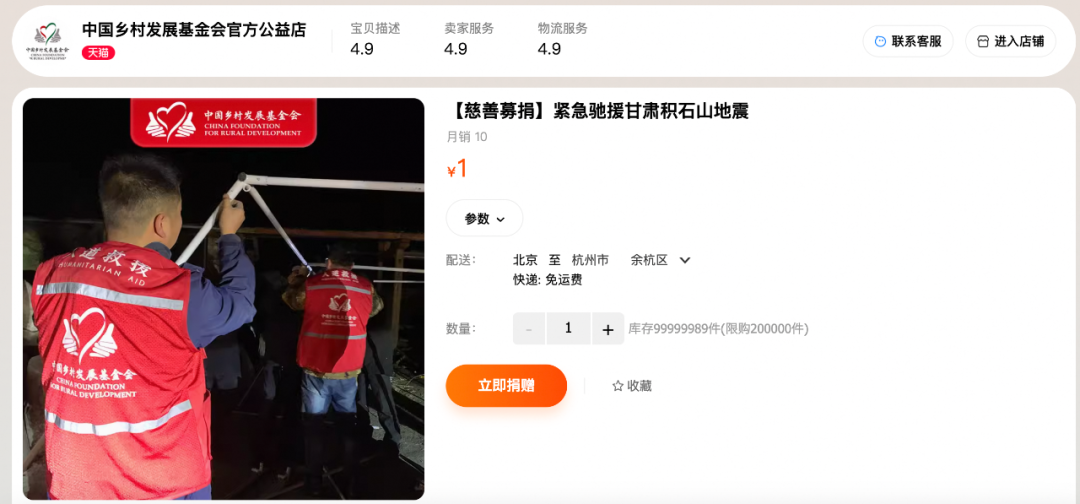Tap the quantity input field
Screen dimensions: 1080x504
pyautogui.click(x=568, y=328)
